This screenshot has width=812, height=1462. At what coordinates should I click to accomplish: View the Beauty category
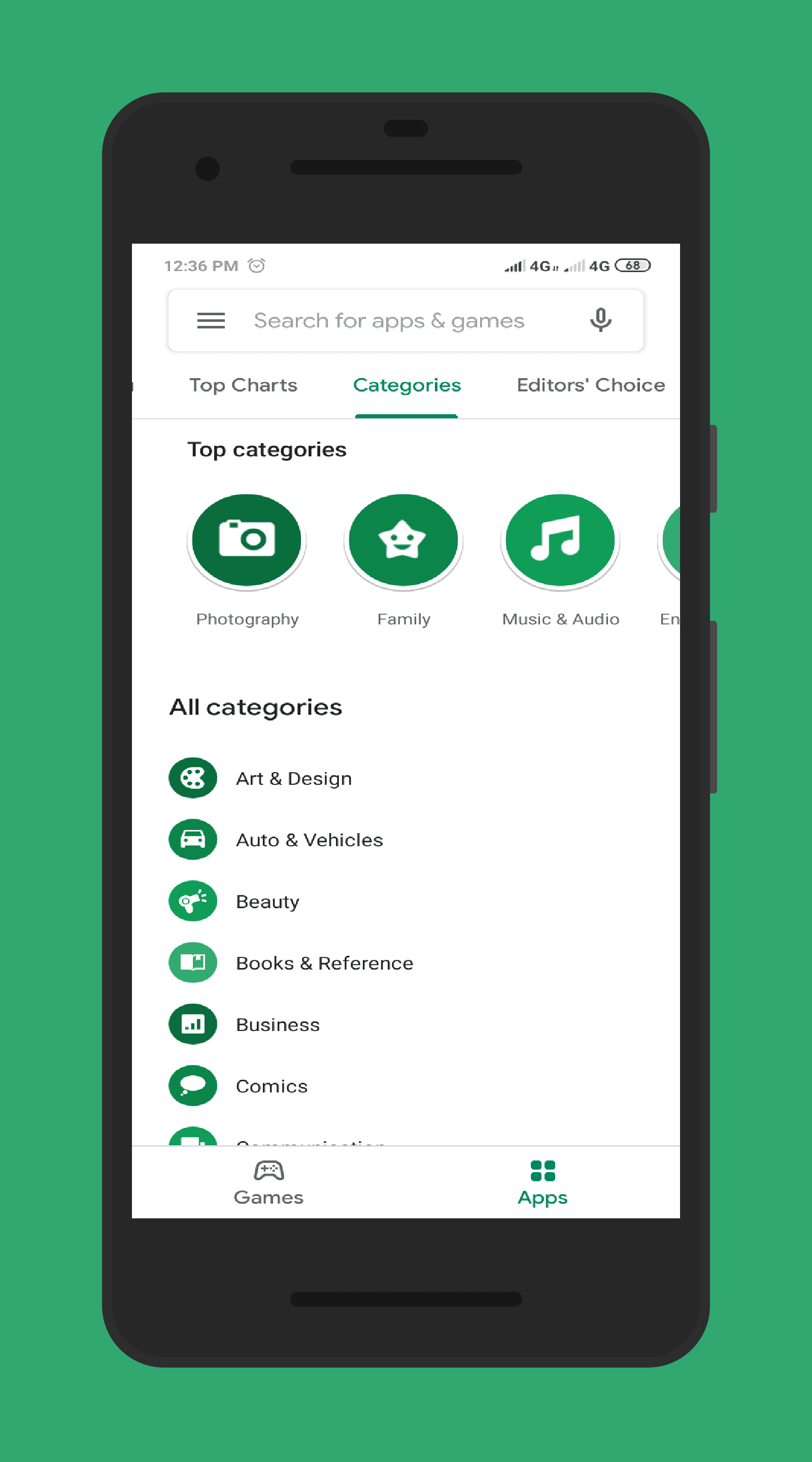click(405, 901)
